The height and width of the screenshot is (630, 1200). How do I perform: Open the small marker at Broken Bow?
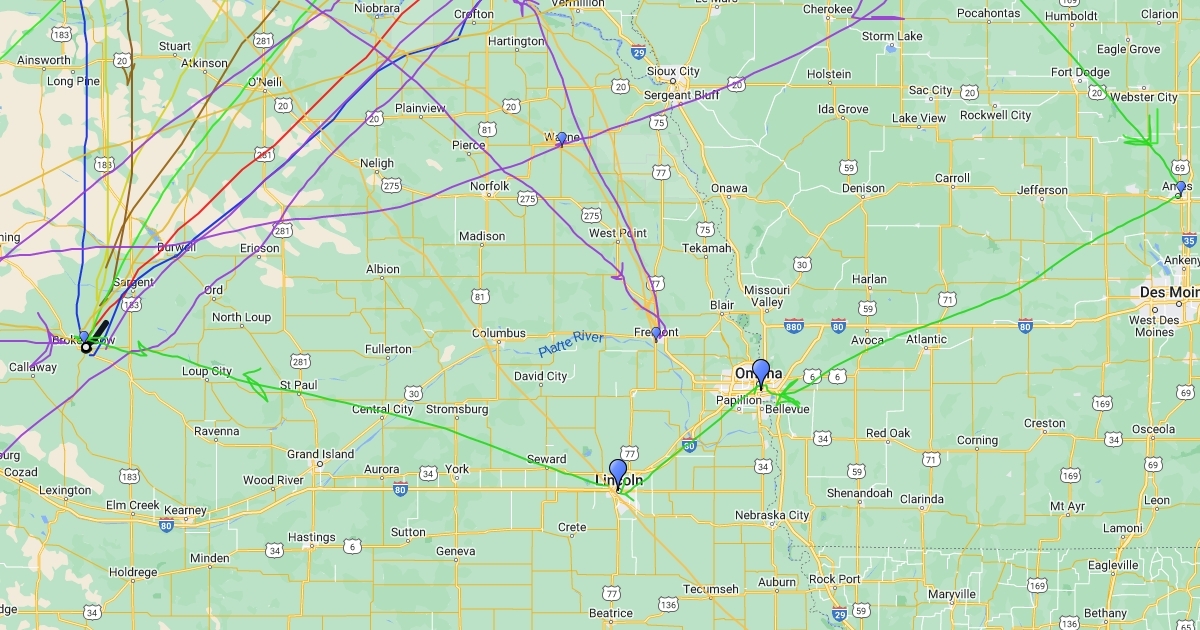84,339
